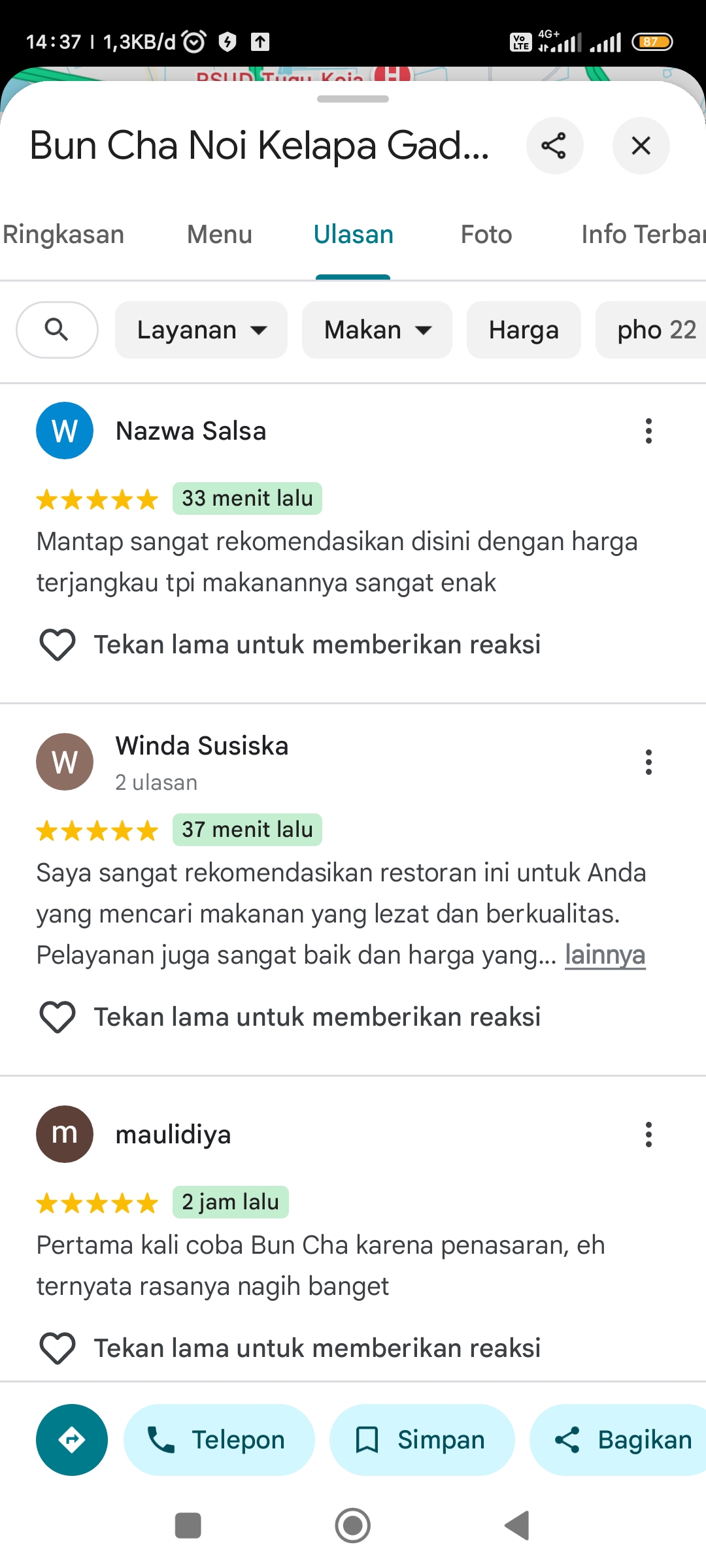Close the place details sheet

coord(641,146)
